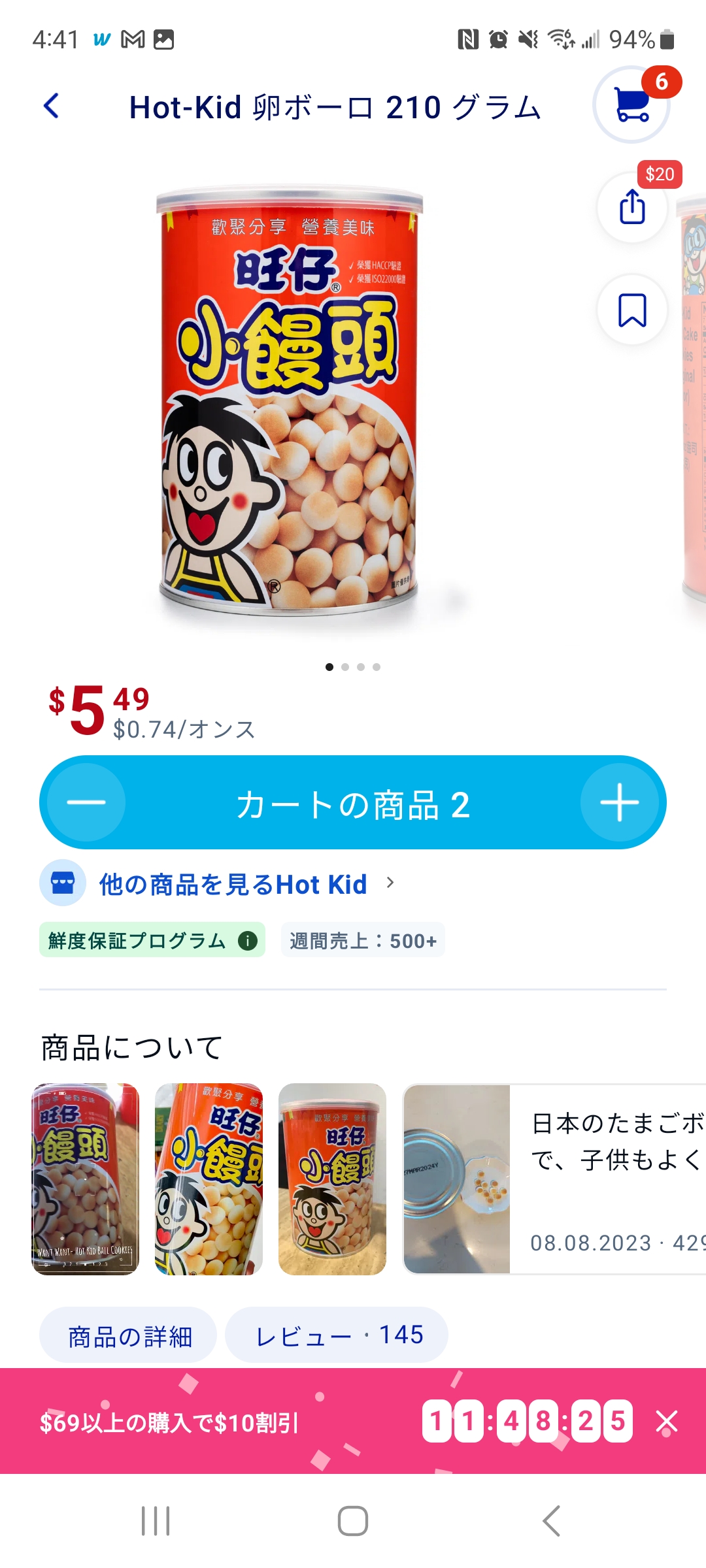Tap the back arrow in the header
This screenshot has height=1568, width=706.
[x=51, y=106]
